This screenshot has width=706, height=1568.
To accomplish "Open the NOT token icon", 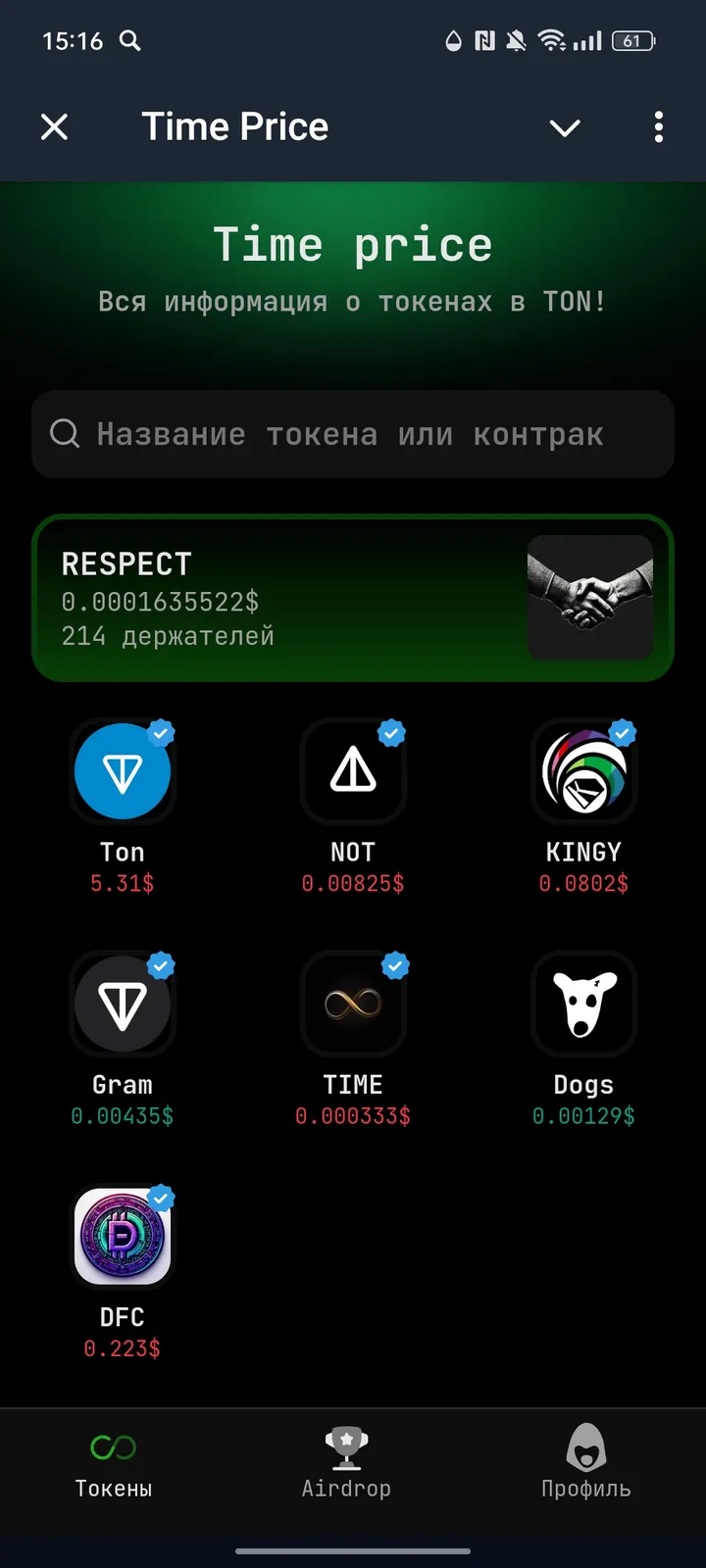I will click(x=353, y=771).
